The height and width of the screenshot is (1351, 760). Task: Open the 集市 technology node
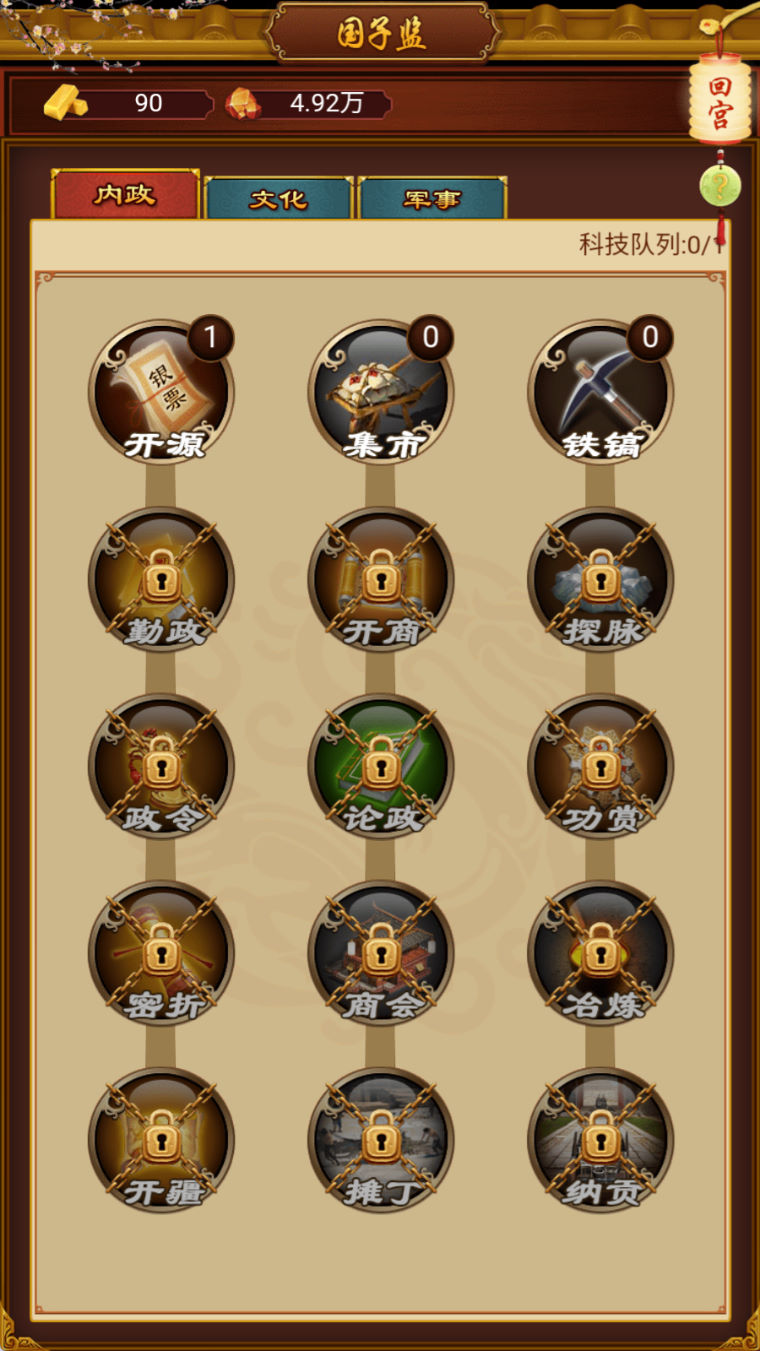[x=381, y=392]
